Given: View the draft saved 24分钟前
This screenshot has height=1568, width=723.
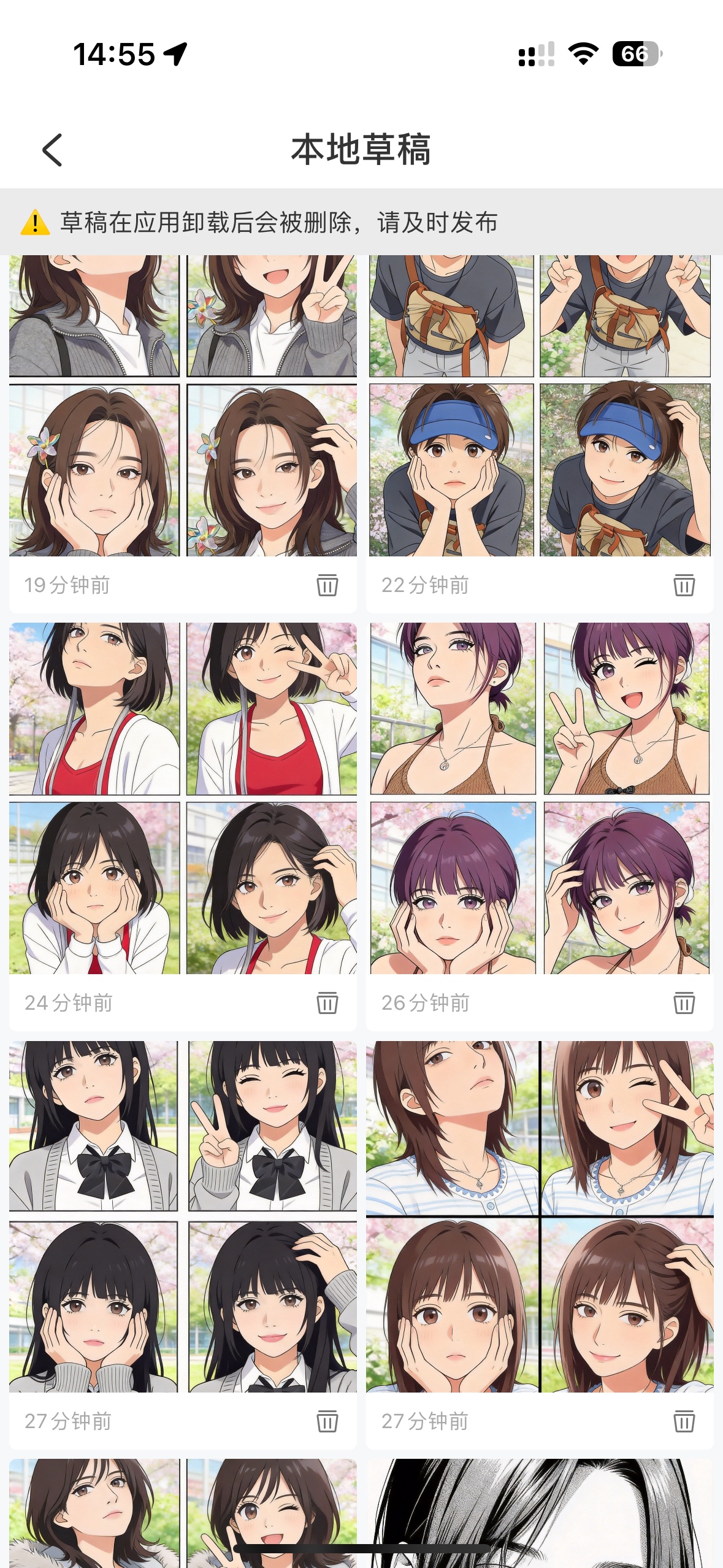Looking at the screenshot, I should [x=183, y=797].
